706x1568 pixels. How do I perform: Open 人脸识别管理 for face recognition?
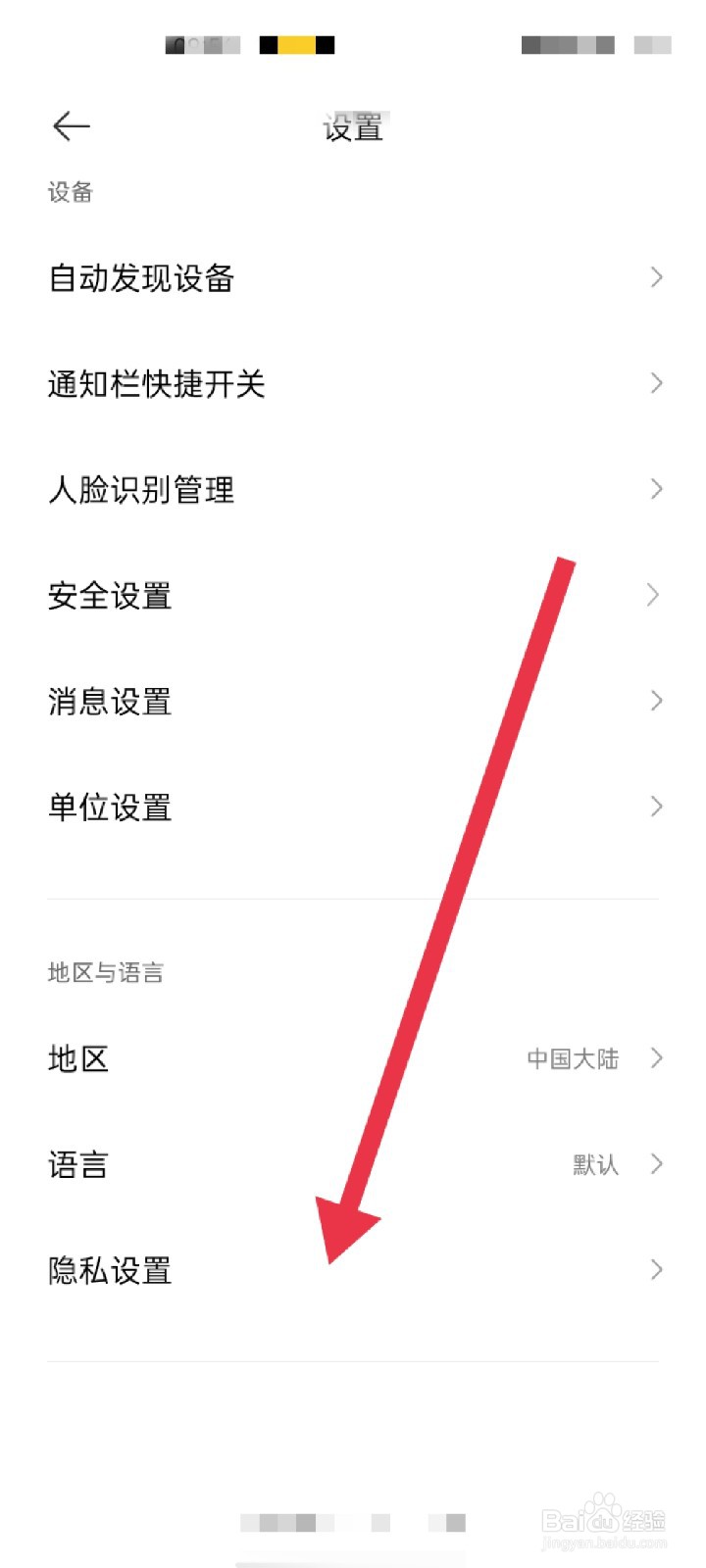[140, 489]
